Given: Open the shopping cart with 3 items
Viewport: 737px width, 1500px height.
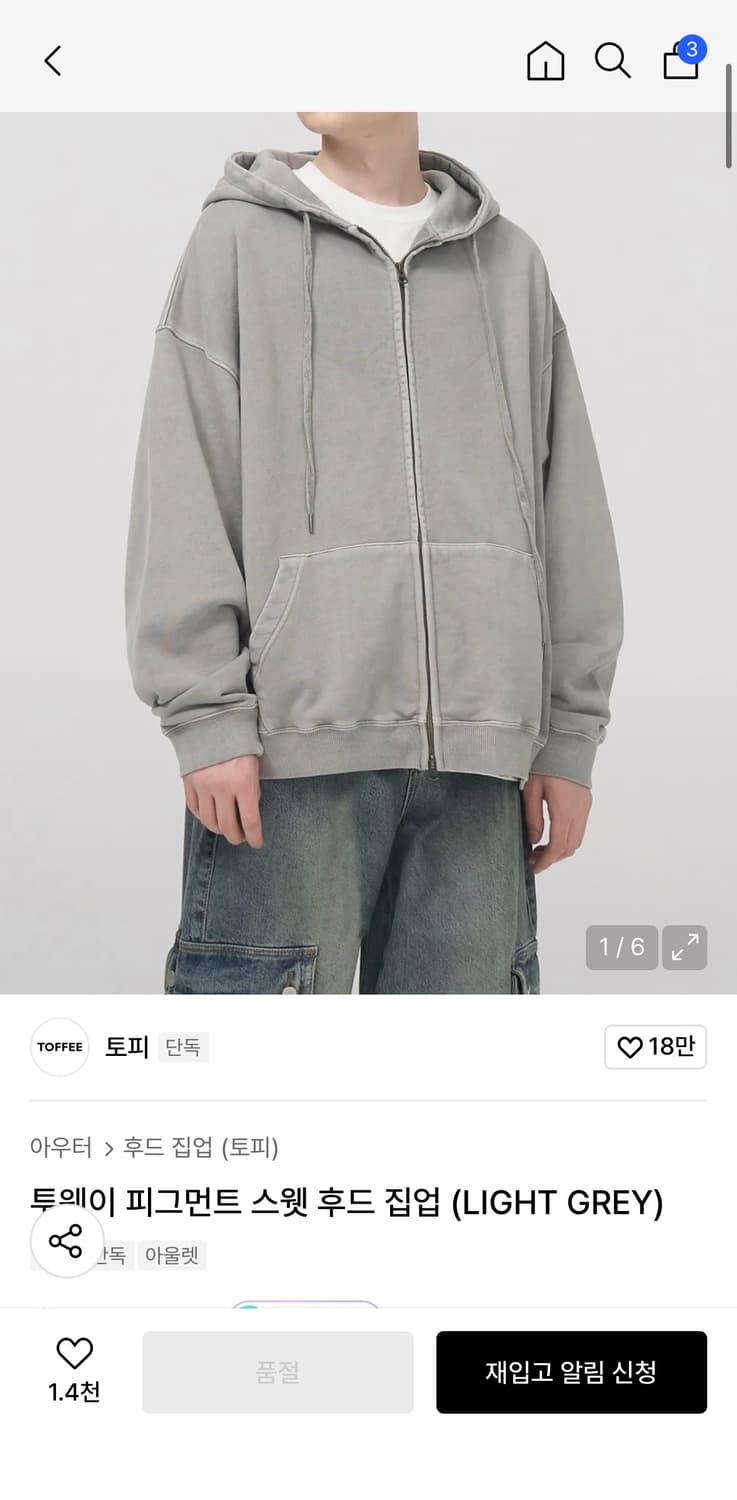Looking at the screenshot, I should point(681,60).
